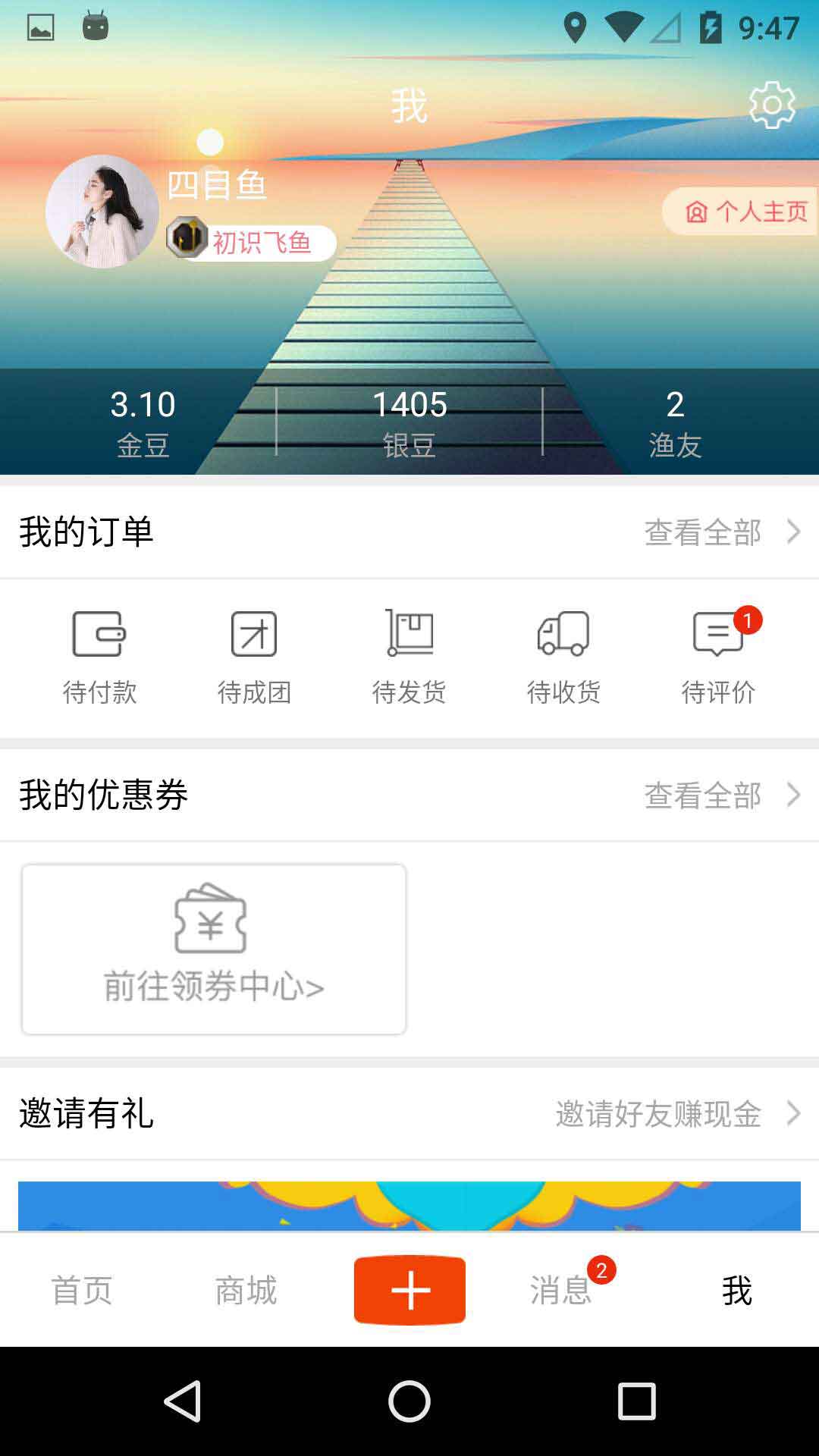Screen dimensions: 819x1456
Task: View 金豆 gold beans balance
Action: pyautogui.click(x=143, y=422)
